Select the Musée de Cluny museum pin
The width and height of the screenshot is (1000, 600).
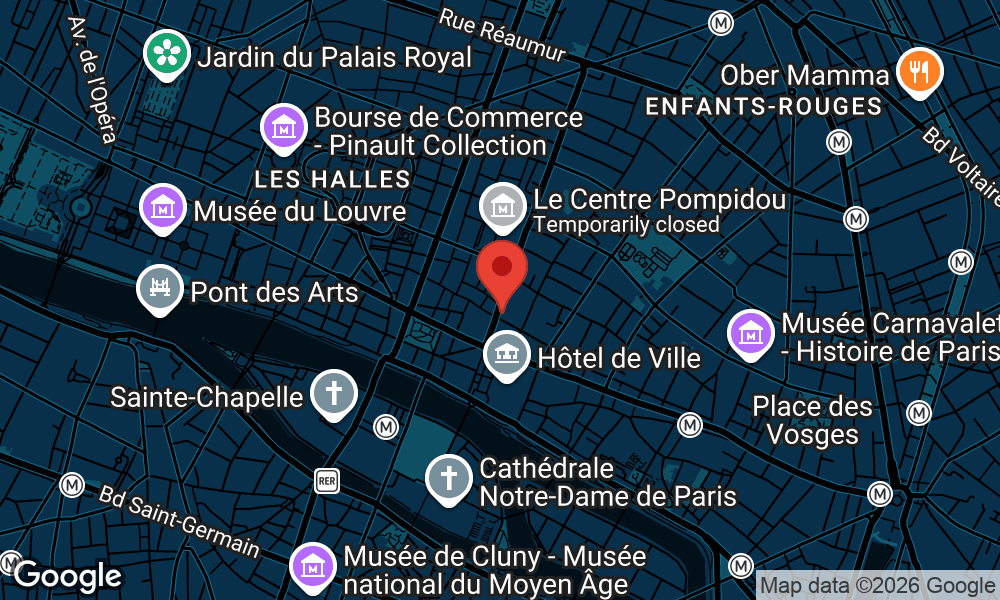314,565
